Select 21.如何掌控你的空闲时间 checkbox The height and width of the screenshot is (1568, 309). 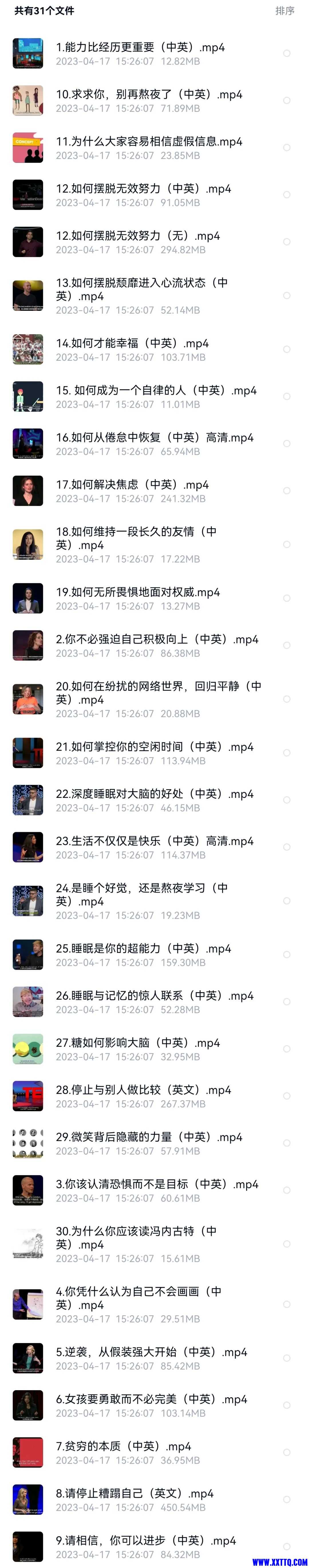(286, 753)
